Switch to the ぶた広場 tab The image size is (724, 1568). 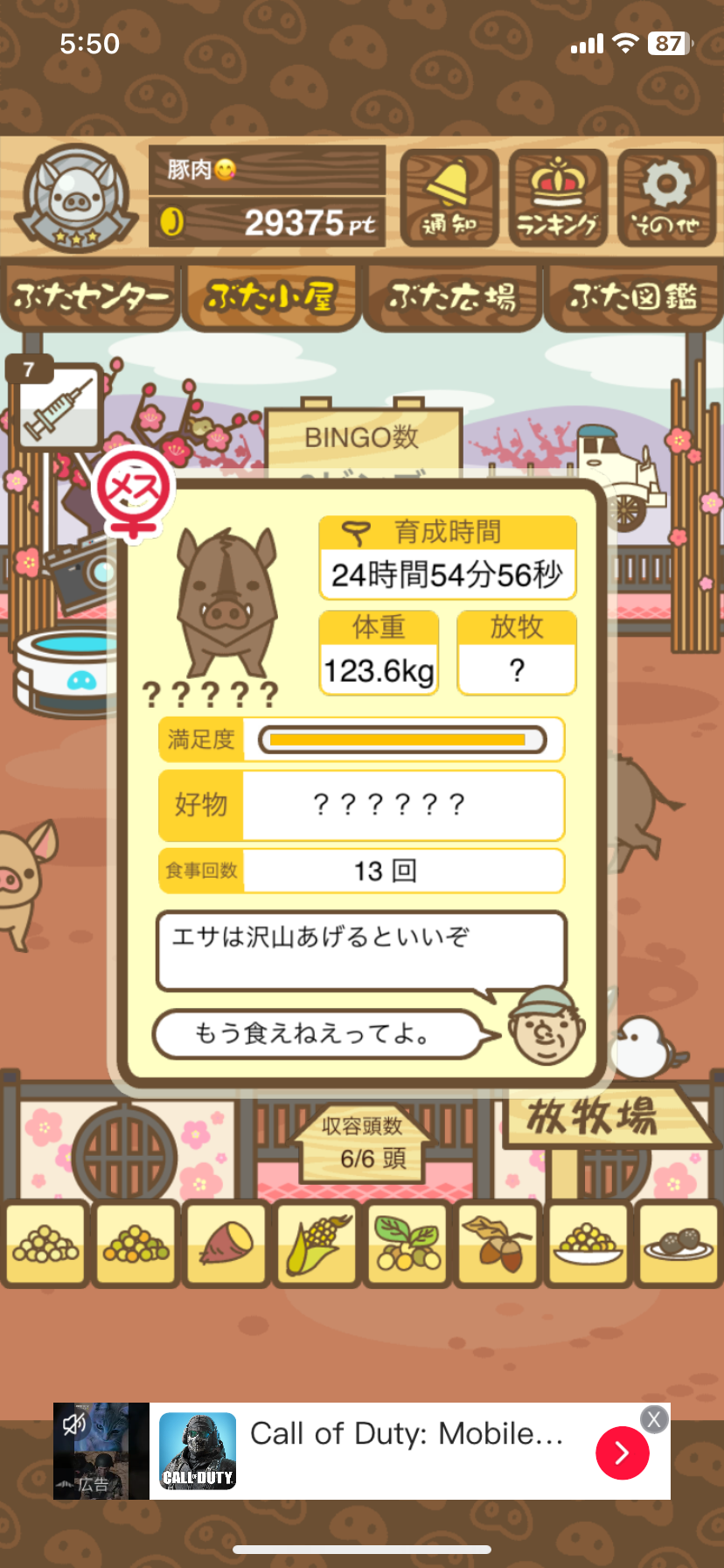(452, 297)
